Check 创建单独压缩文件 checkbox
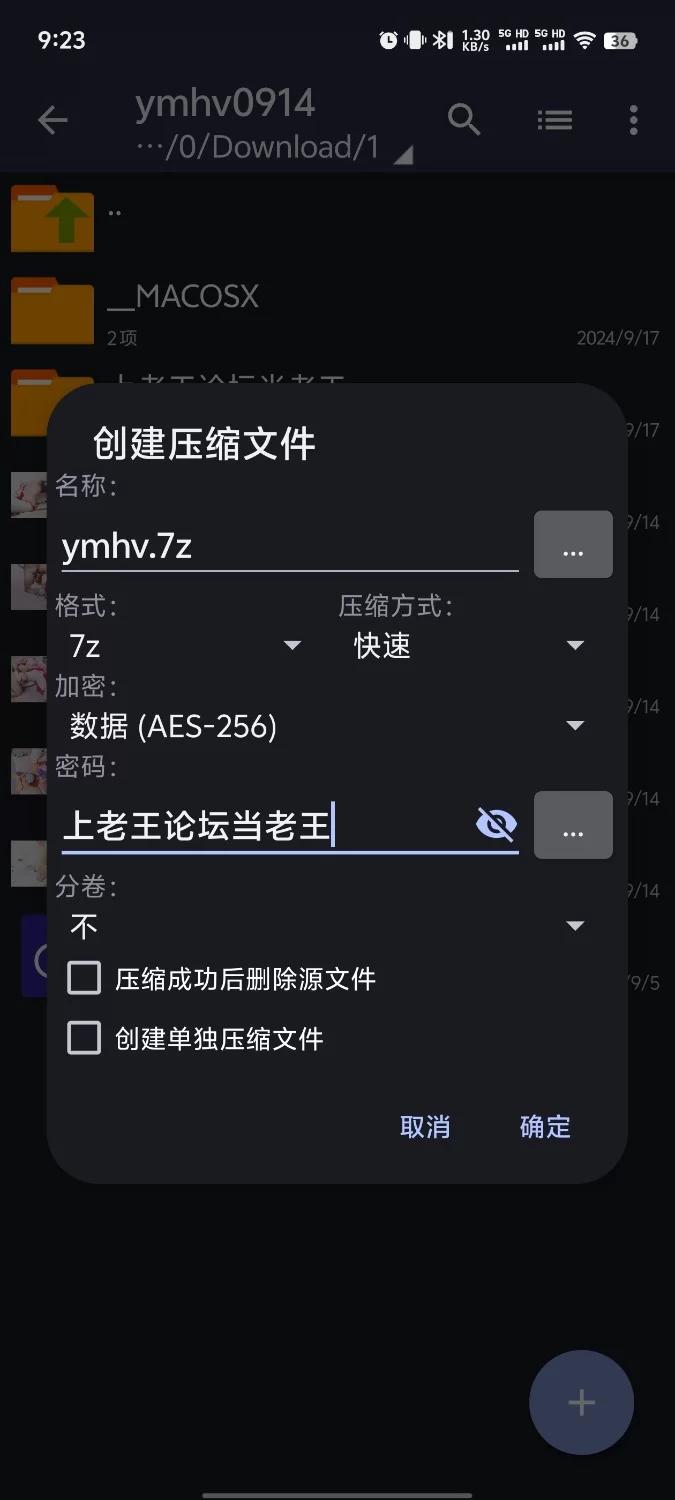 point(84,1038)
